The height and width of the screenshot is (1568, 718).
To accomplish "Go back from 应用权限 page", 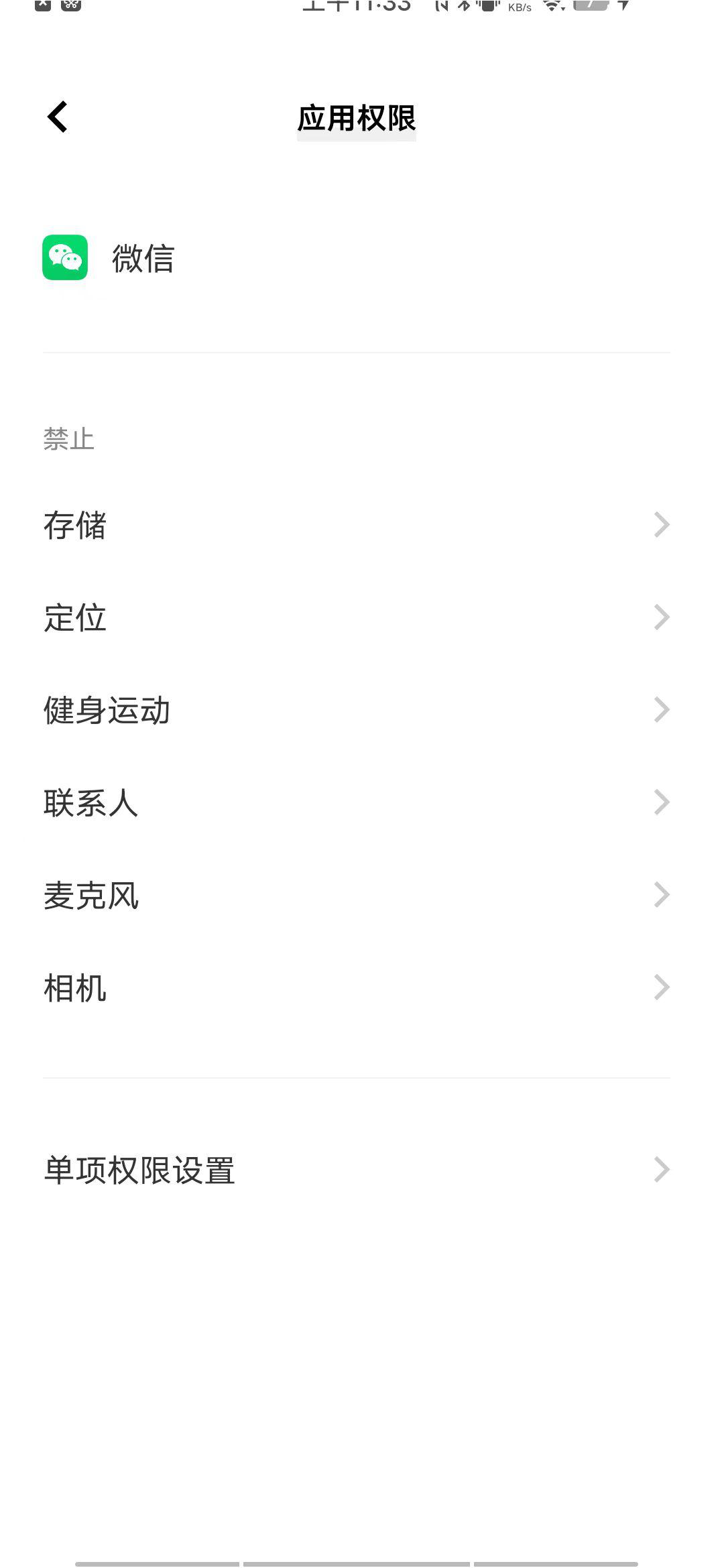I will point(58,117).
